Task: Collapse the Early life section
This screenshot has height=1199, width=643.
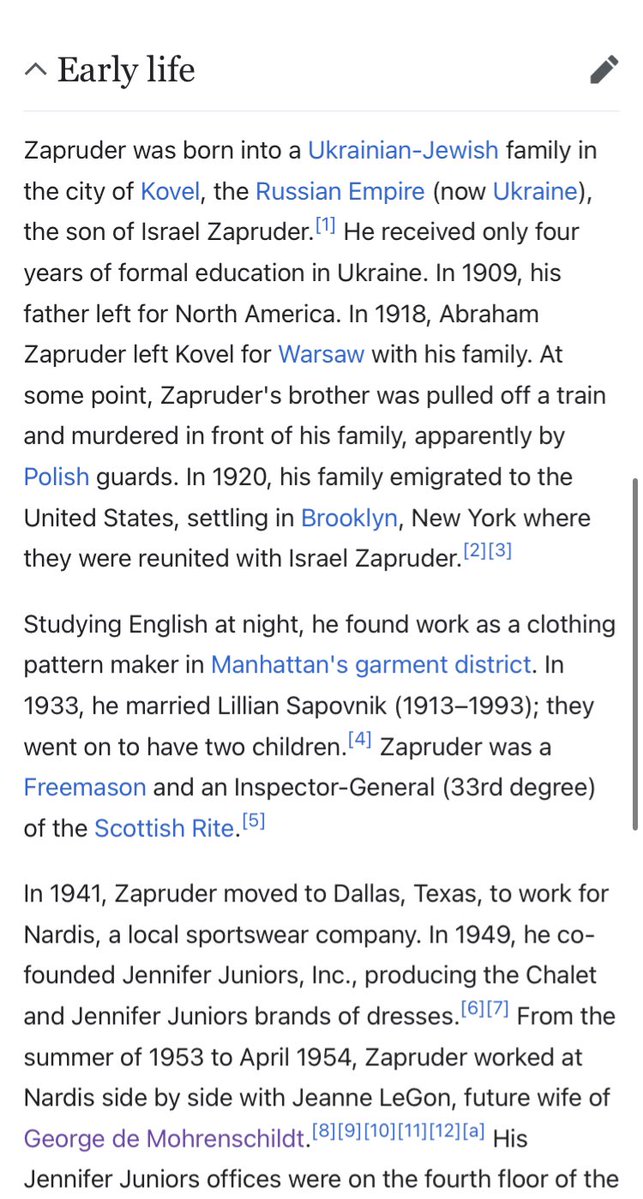Action: coord(35,70)
